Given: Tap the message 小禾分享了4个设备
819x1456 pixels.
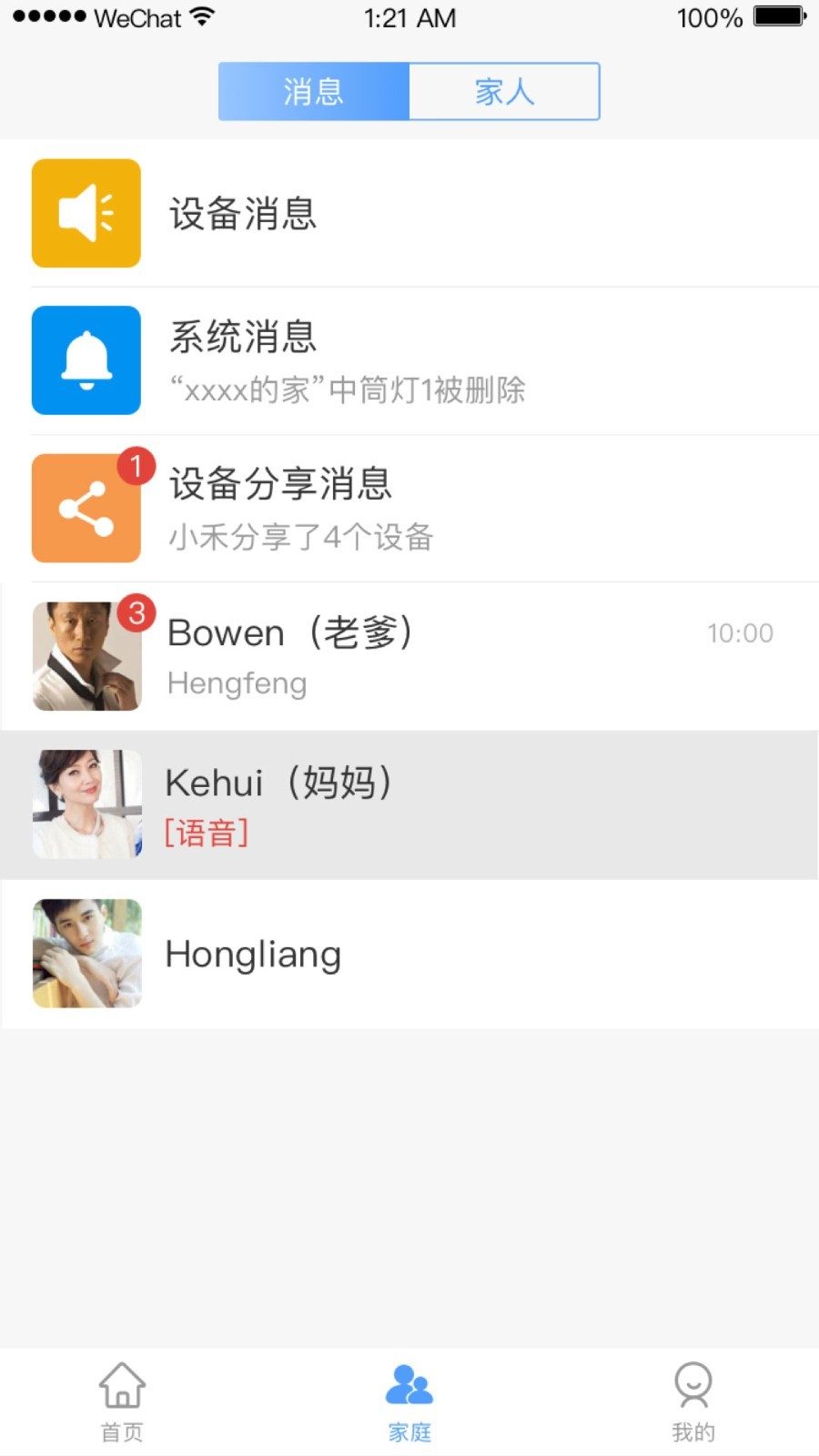Looking at the screenshot, I should point(300,538).
